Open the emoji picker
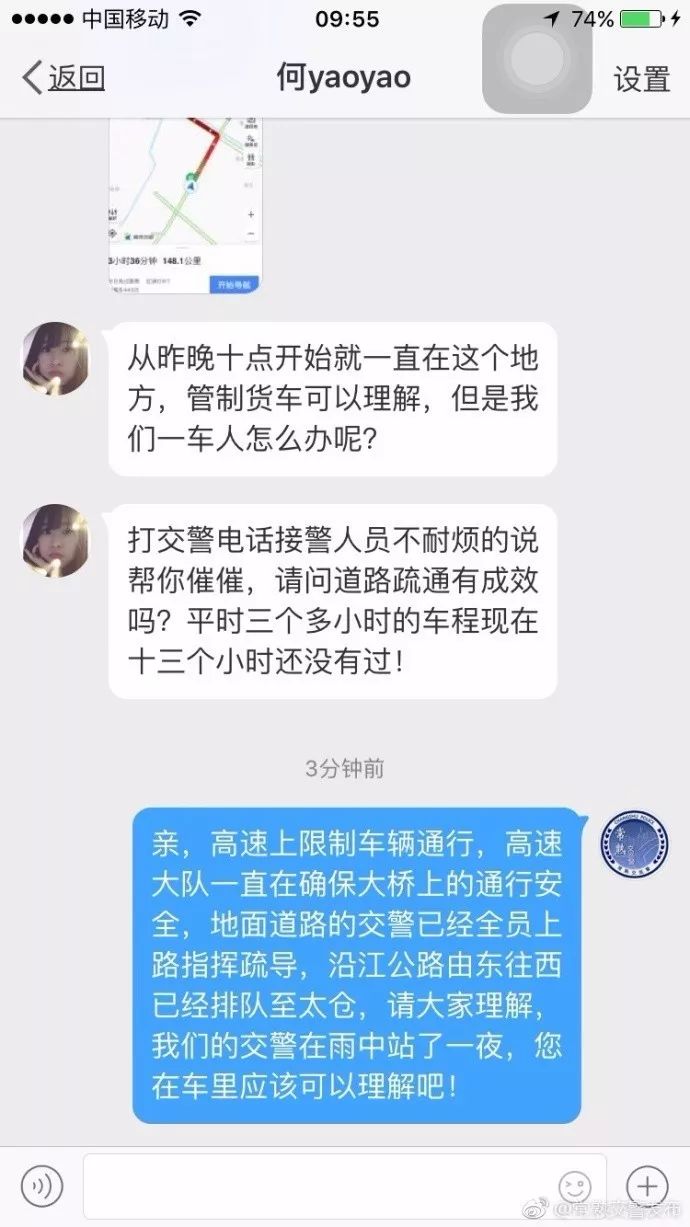Screen dimensions: 690x1227 tap(575, 1187)
